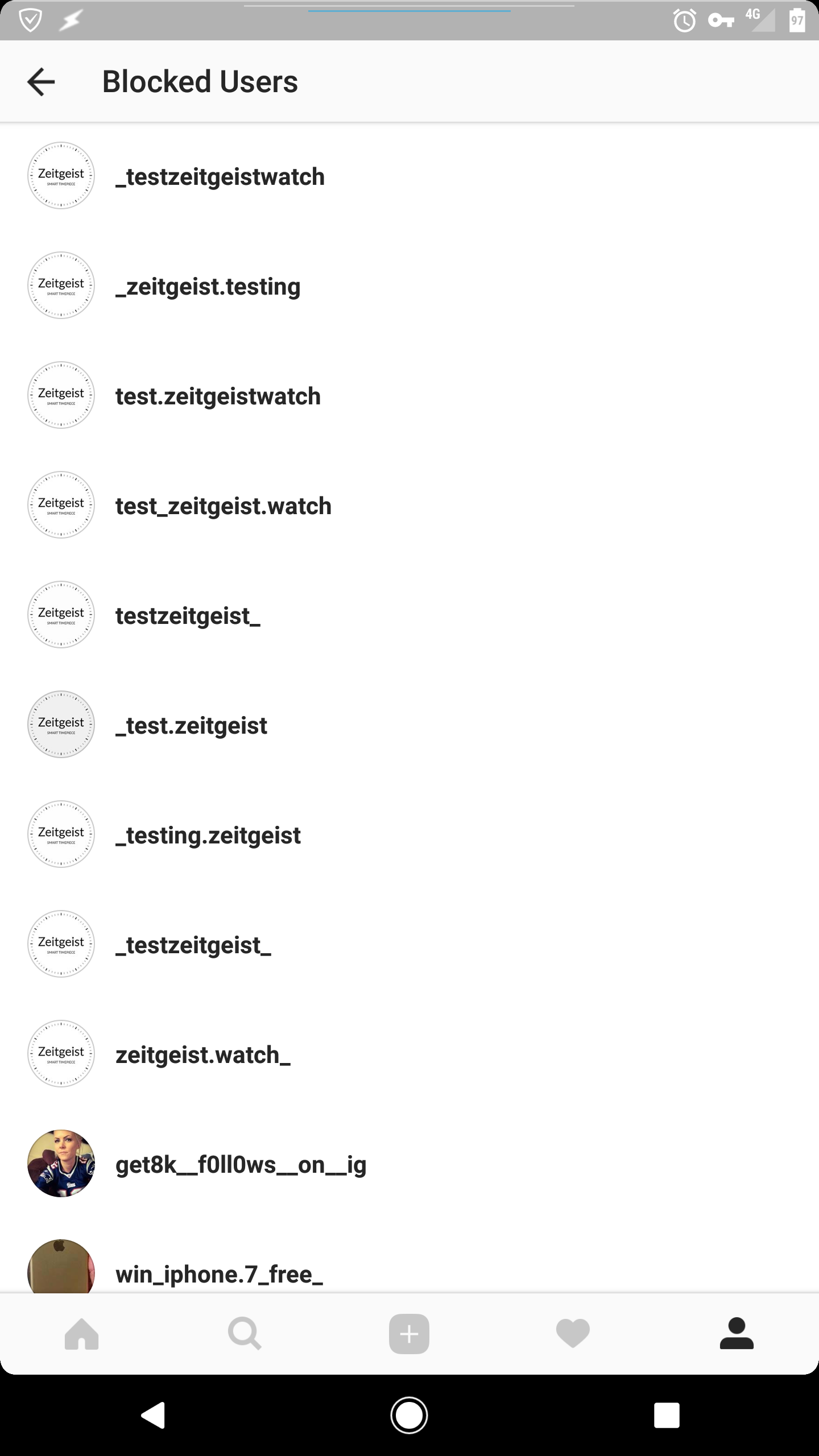Open the Search tab
The image size is (819, 1456).
coord(245,1334)
